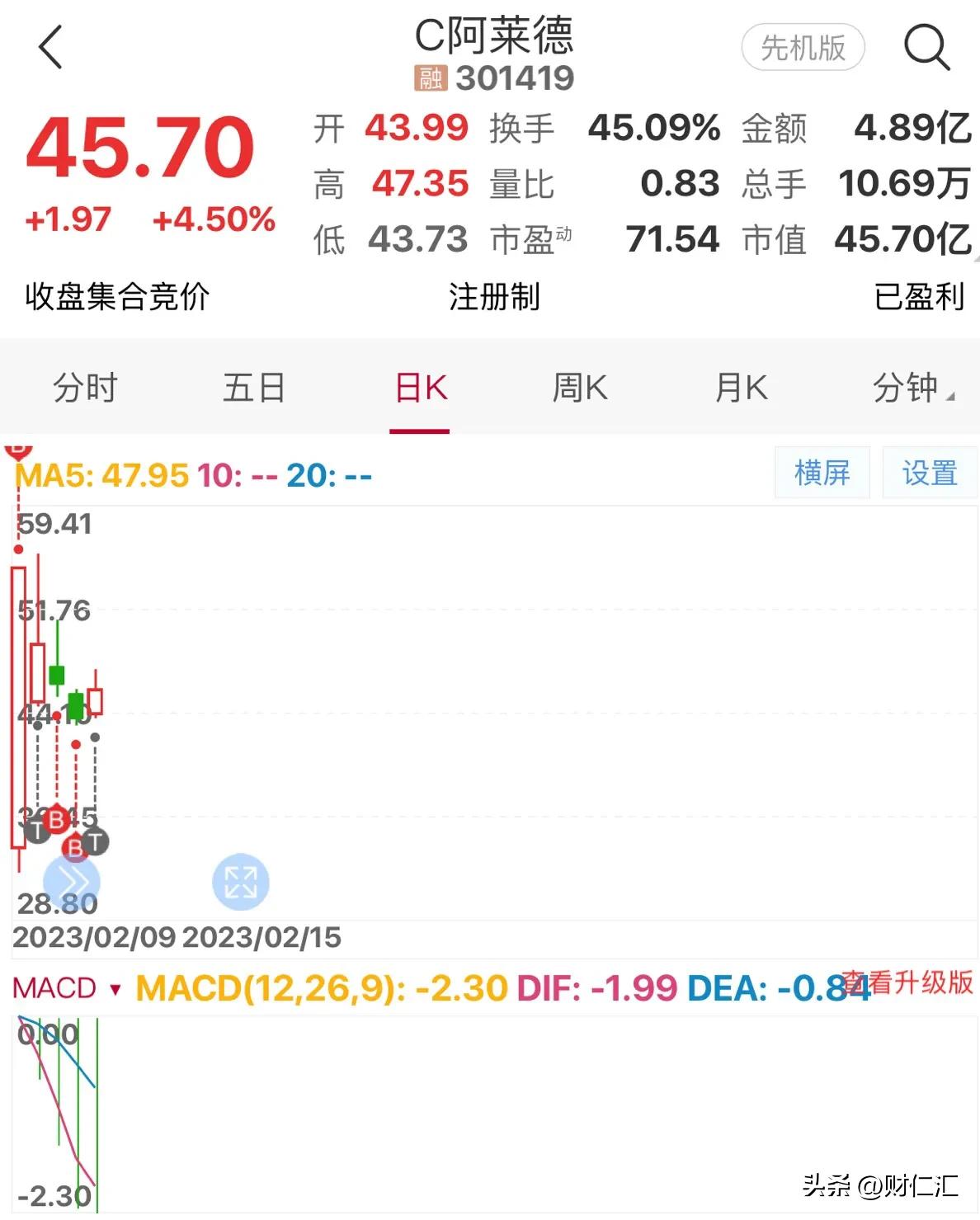This screenshot has width=980, height=1220.
Task: Switch to the 月K monthly chart tab
Action: click(x=741, y=387)
